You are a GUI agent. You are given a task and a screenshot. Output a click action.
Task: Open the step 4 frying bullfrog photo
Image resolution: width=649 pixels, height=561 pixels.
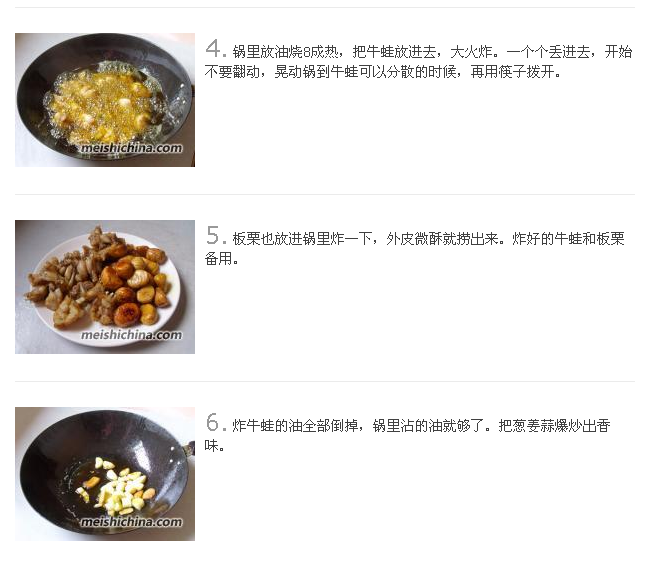click(105, 99)
